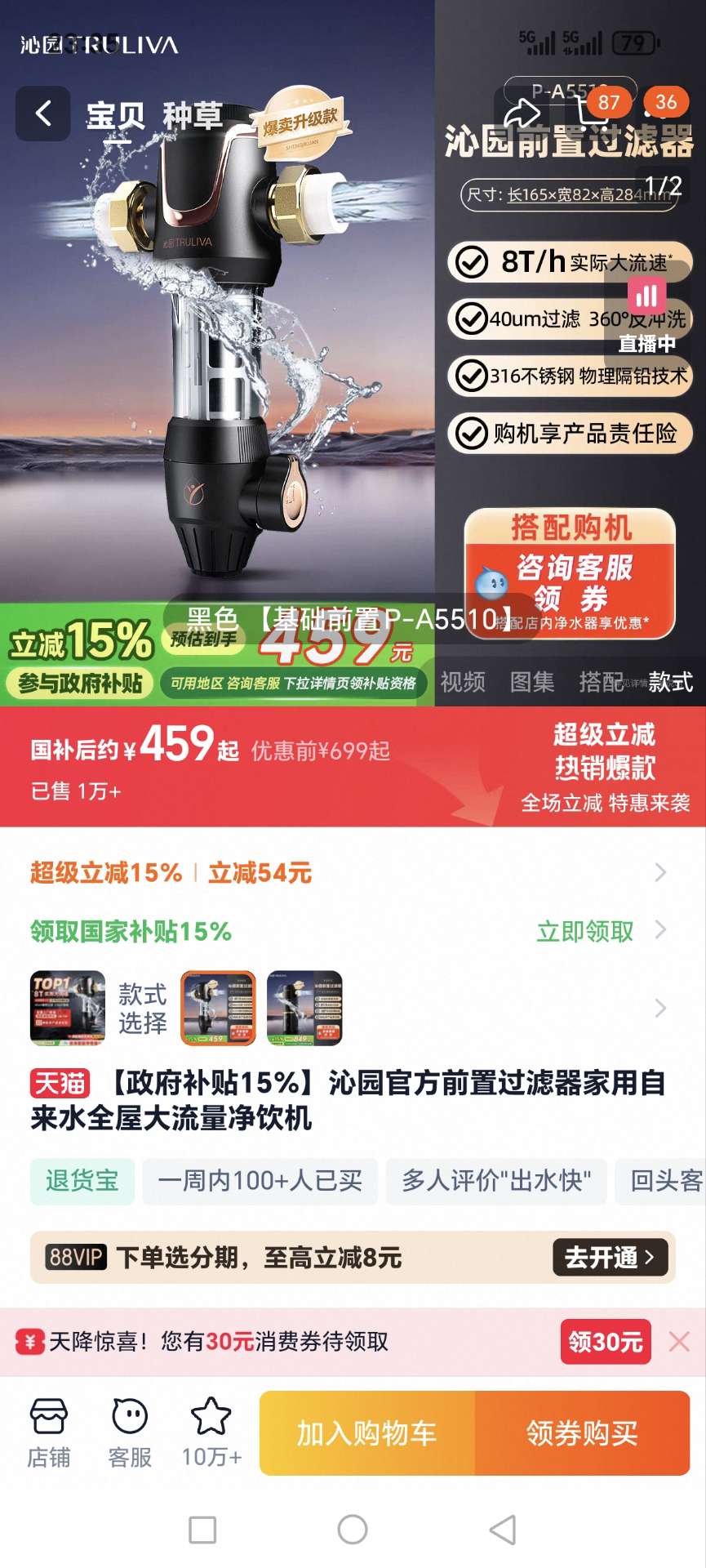This screenshot has height=1568, width=706.
Task: Go back using the top arrow
Action: (42, 114)
